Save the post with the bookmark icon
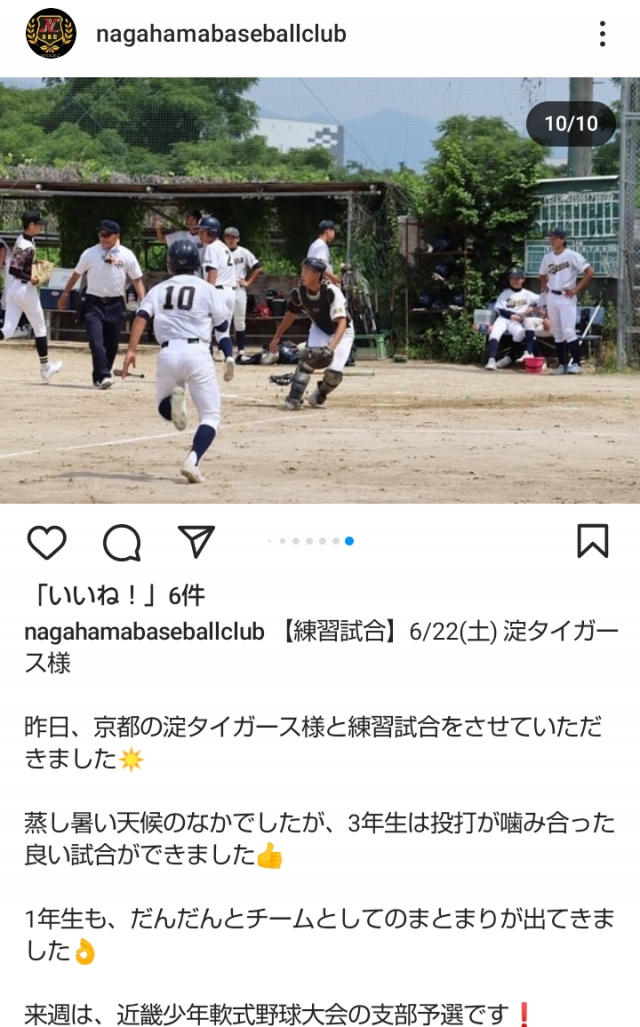The image size is (640, 1027). pyautogui.click(x=592, y=541)
